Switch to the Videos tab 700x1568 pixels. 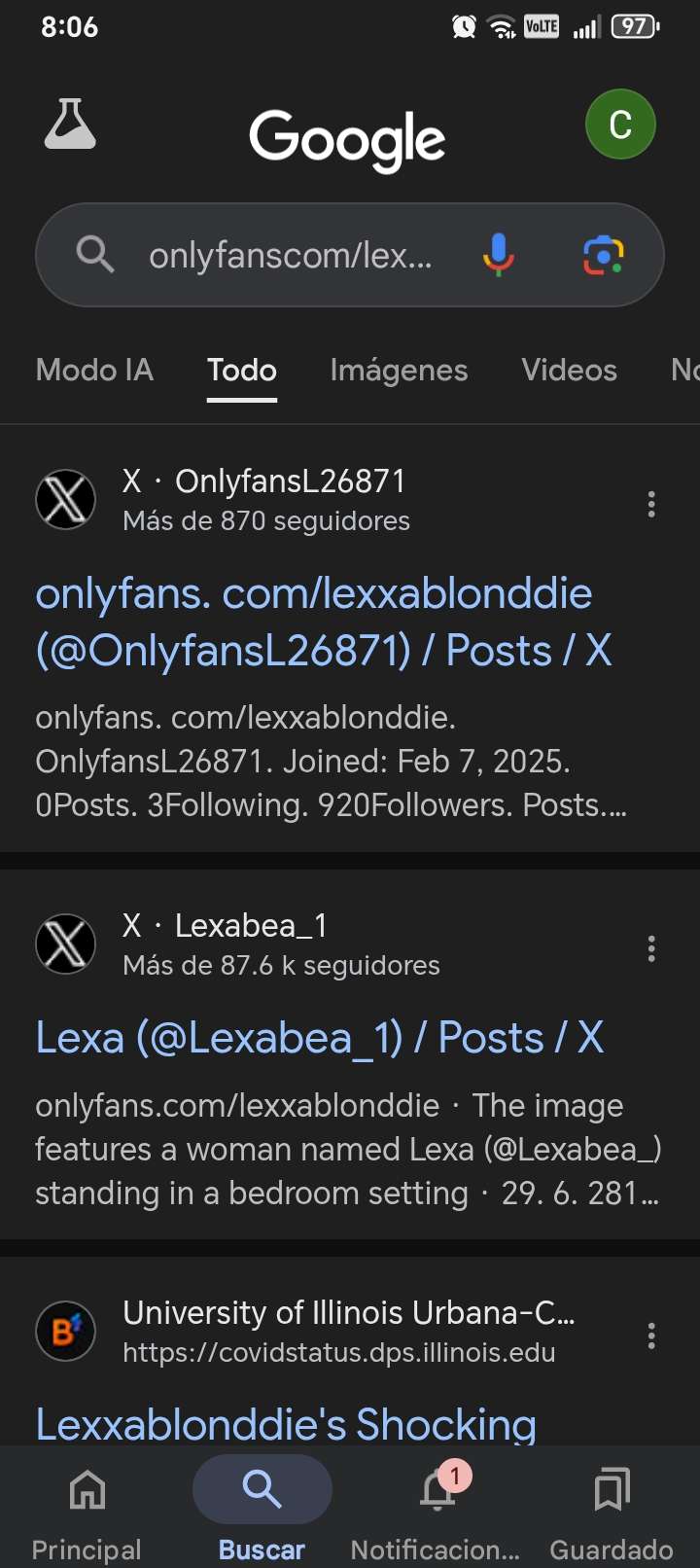[x=569, y=370]
